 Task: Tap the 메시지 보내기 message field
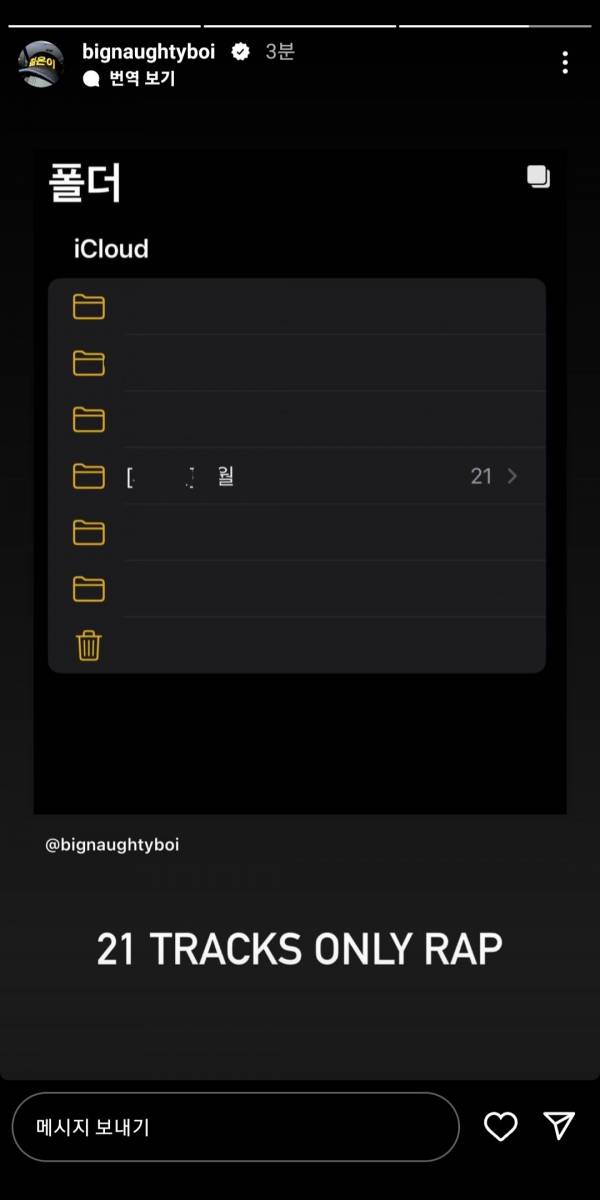point(235,1127)
